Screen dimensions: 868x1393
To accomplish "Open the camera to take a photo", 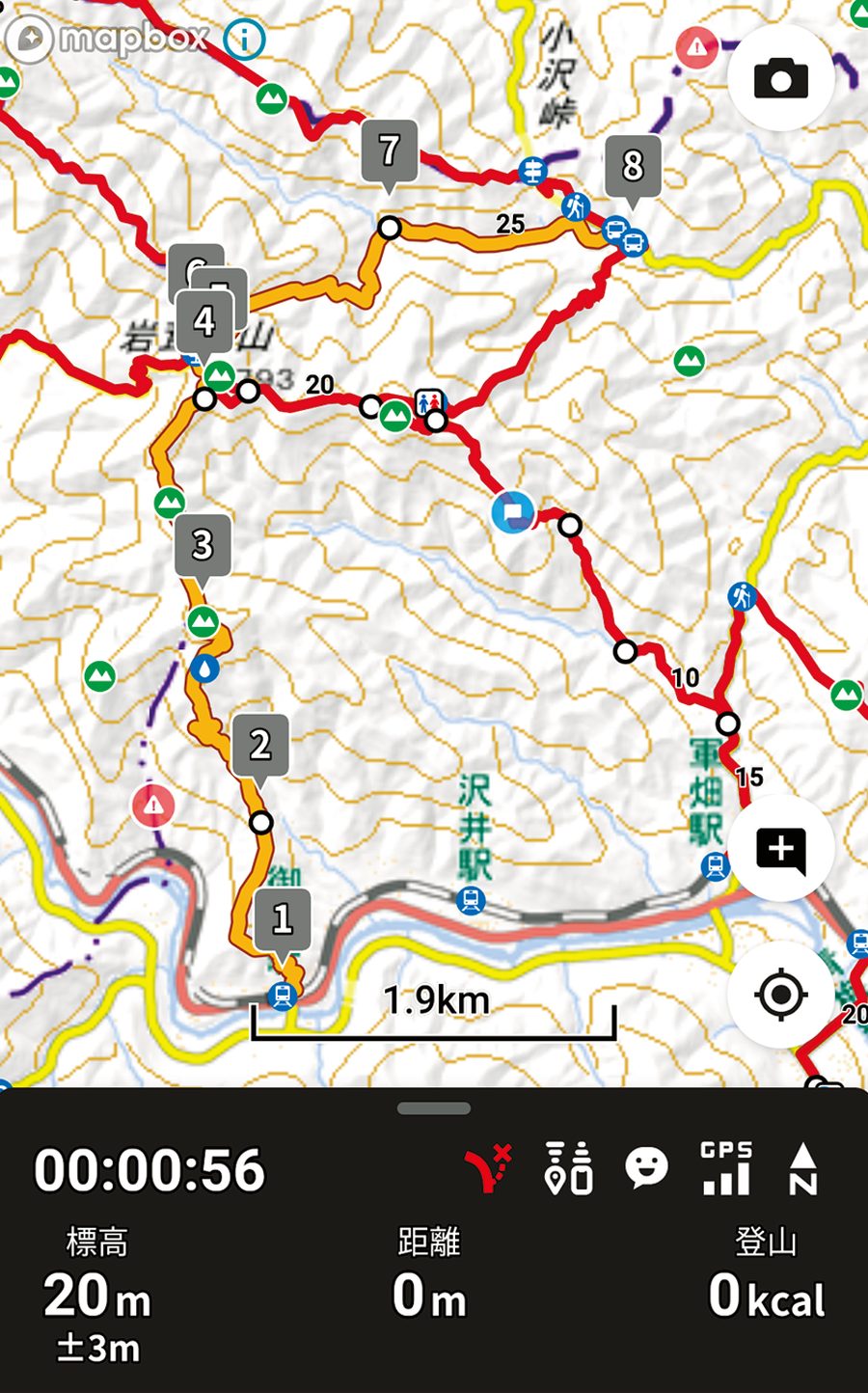I will click(x=780, y=78).
